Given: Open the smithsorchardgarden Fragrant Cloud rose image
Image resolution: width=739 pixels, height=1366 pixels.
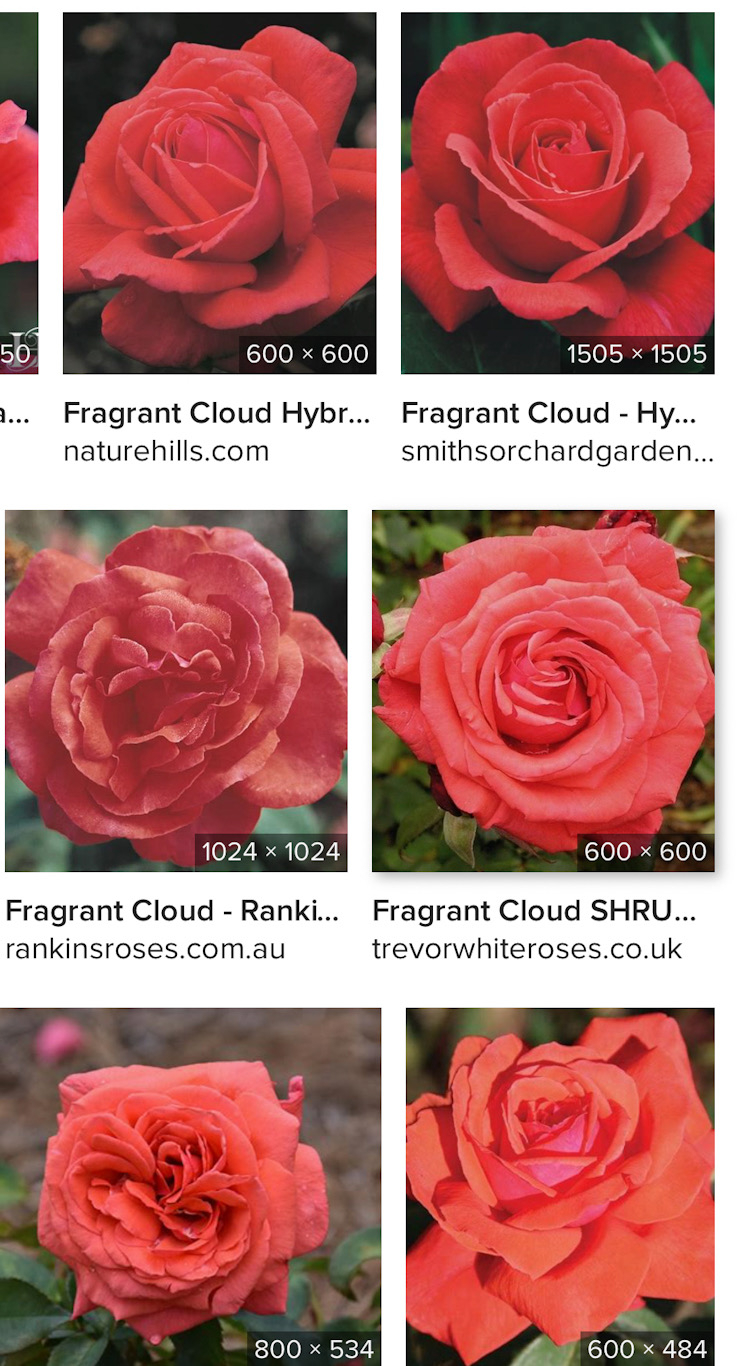Looking at the screenshot, I should 557,193.
